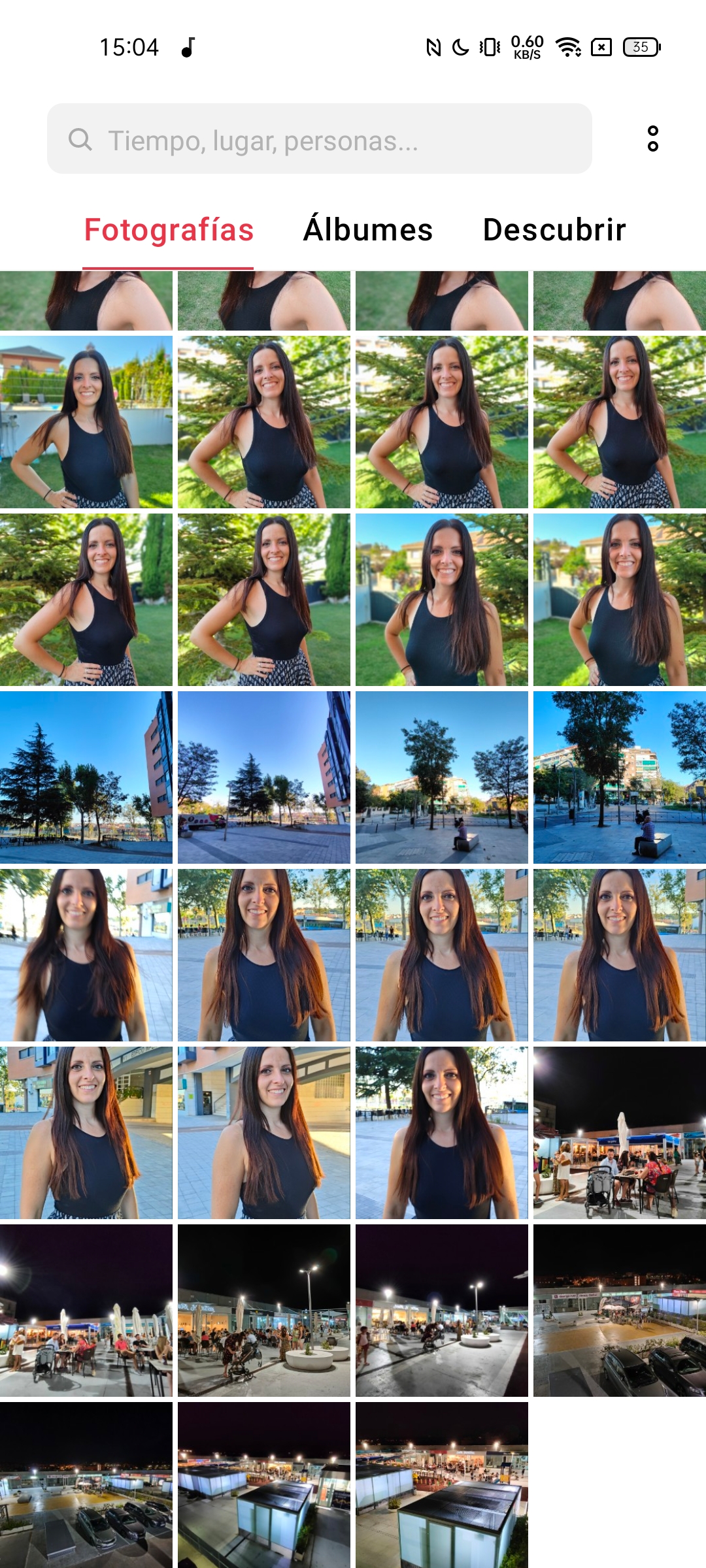Switch to the Descubrir tab
The width and height of the screenshot is (706, 1568).
pos(554,230)
